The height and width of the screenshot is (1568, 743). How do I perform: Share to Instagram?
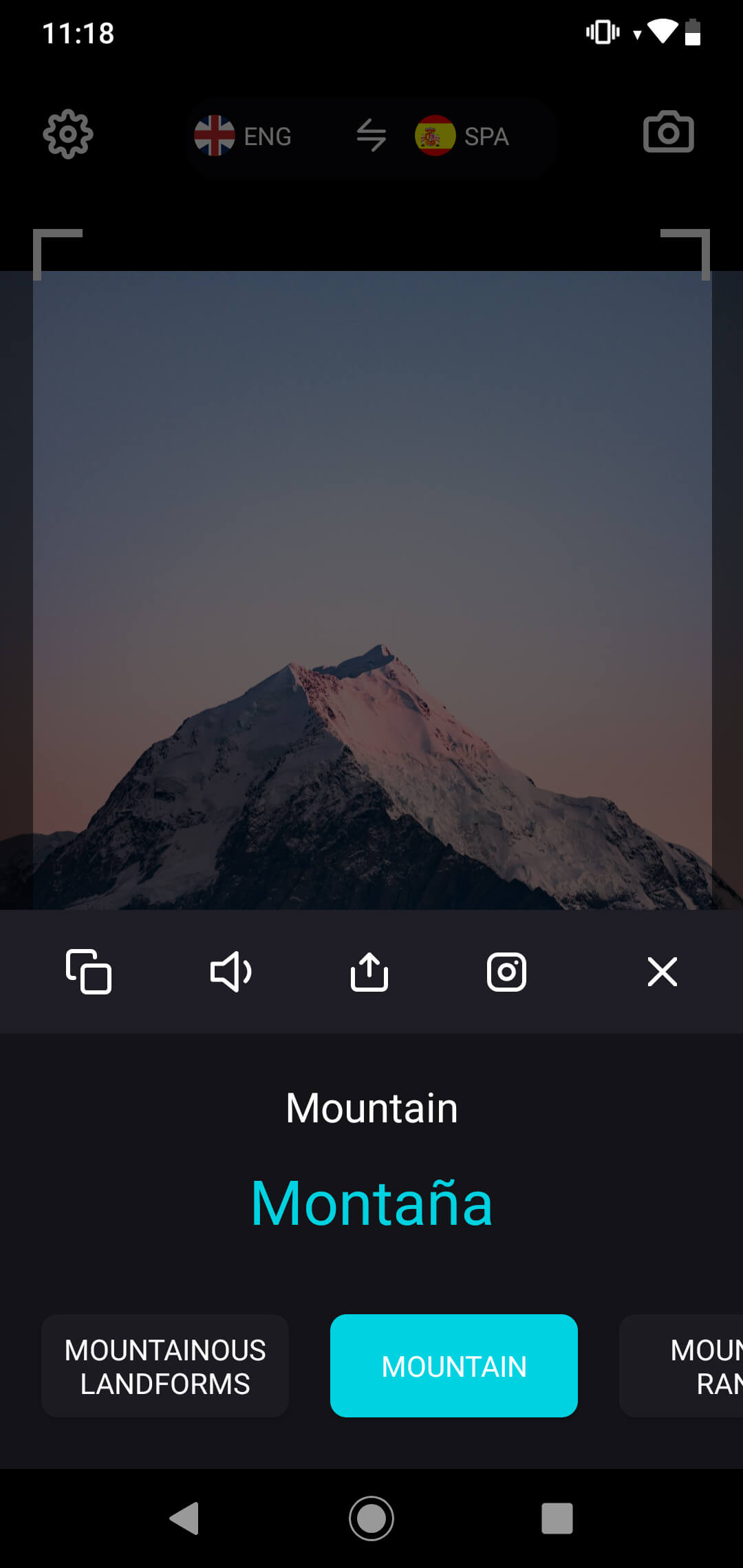coord(507,972)
